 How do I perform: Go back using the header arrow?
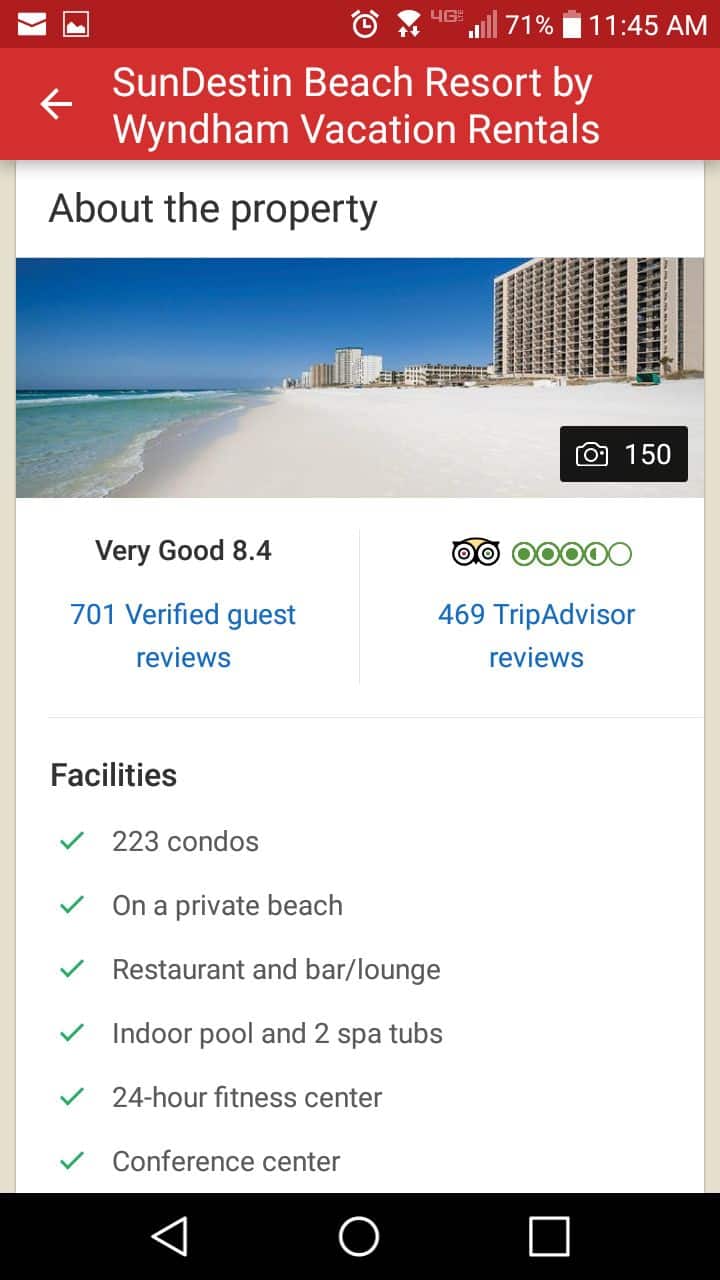(56, 104)
